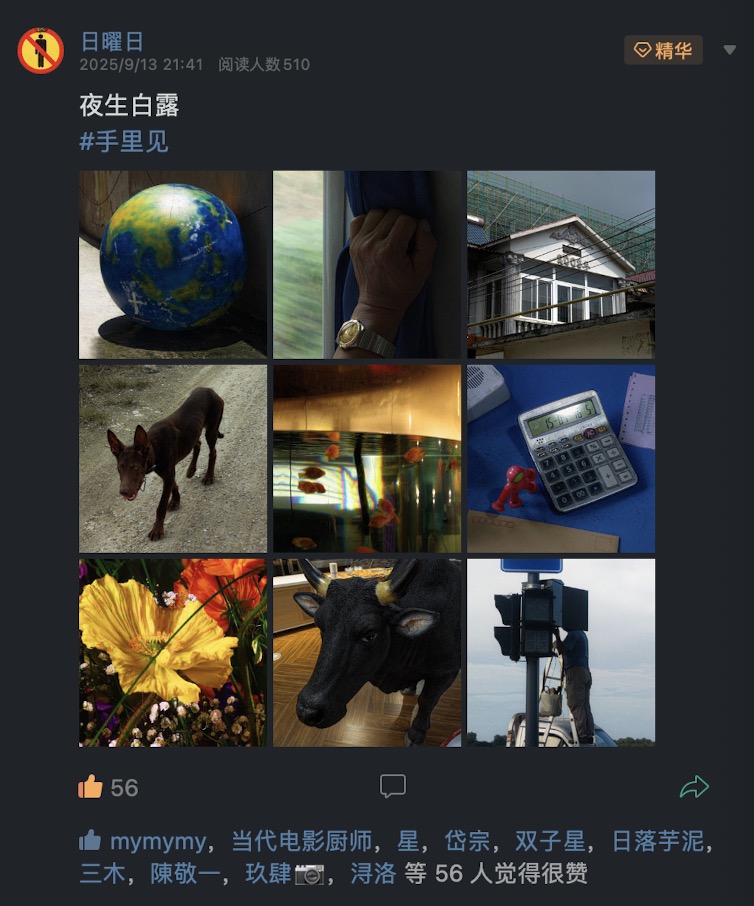The width and height of the screenshot is (754, 906).
Task: Open the black bull statue photo
Action: [367, 652]
